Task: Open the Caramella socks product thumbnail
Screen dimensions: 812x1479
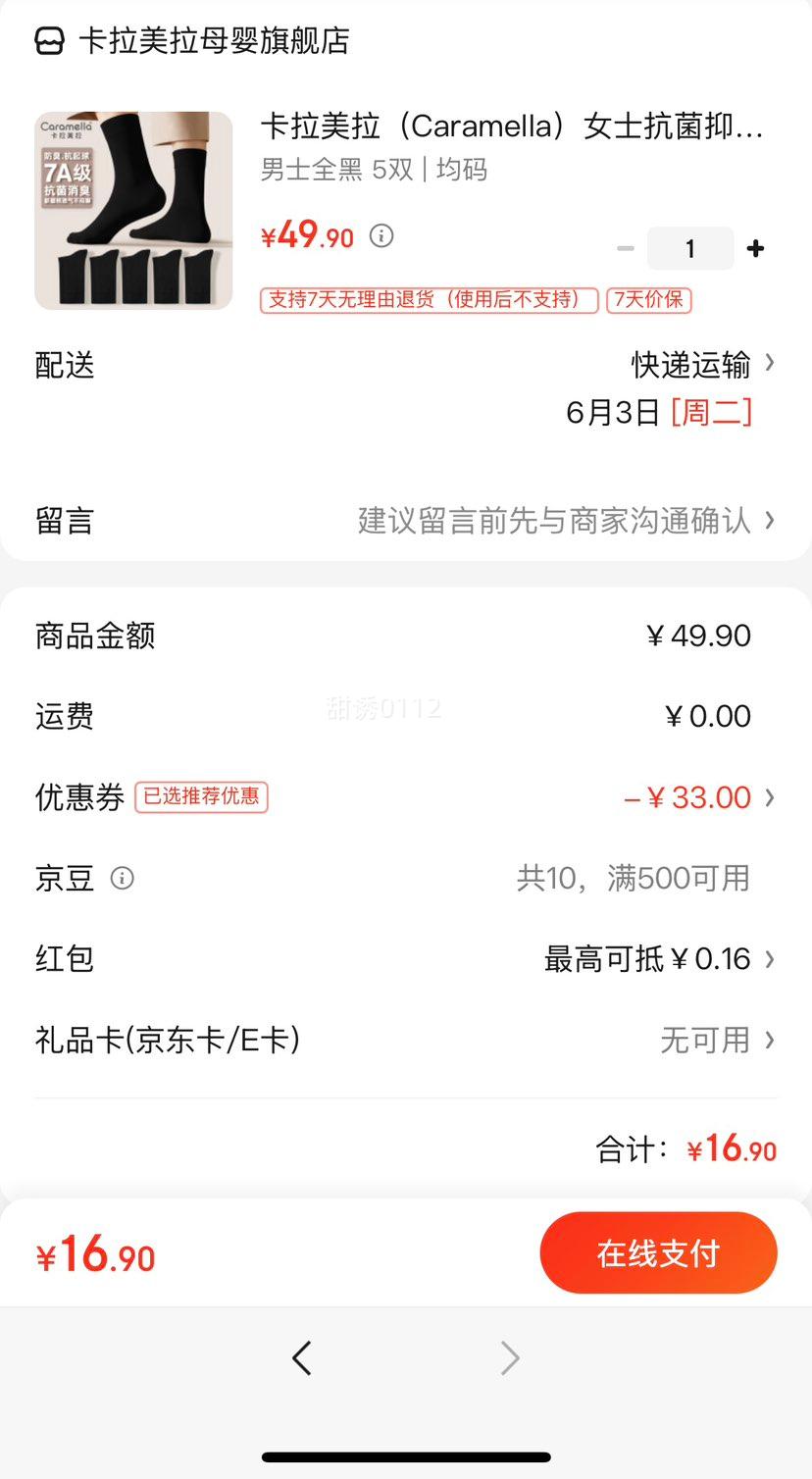Action: (x=133, y=211)
